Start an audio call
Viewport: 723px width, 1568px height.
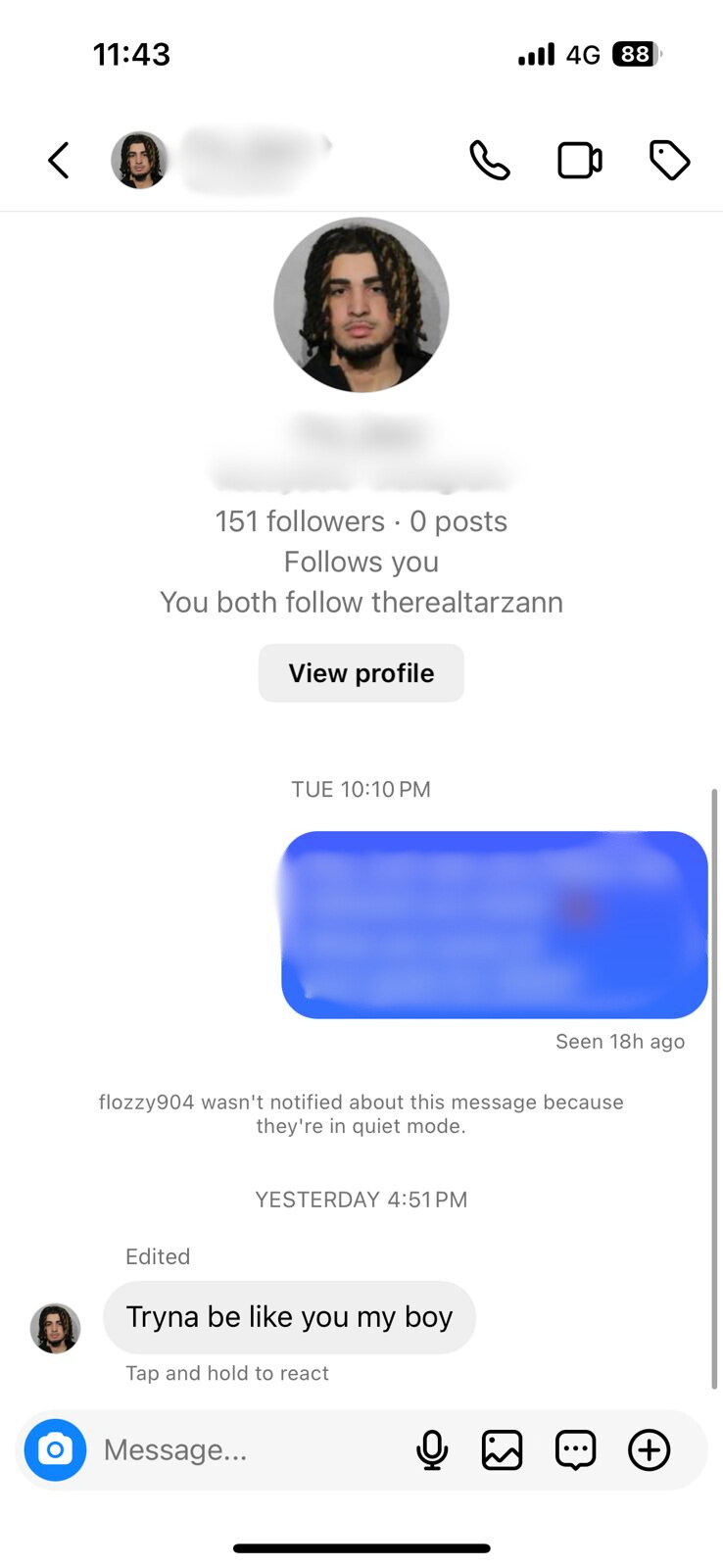[x=489, y=161]
